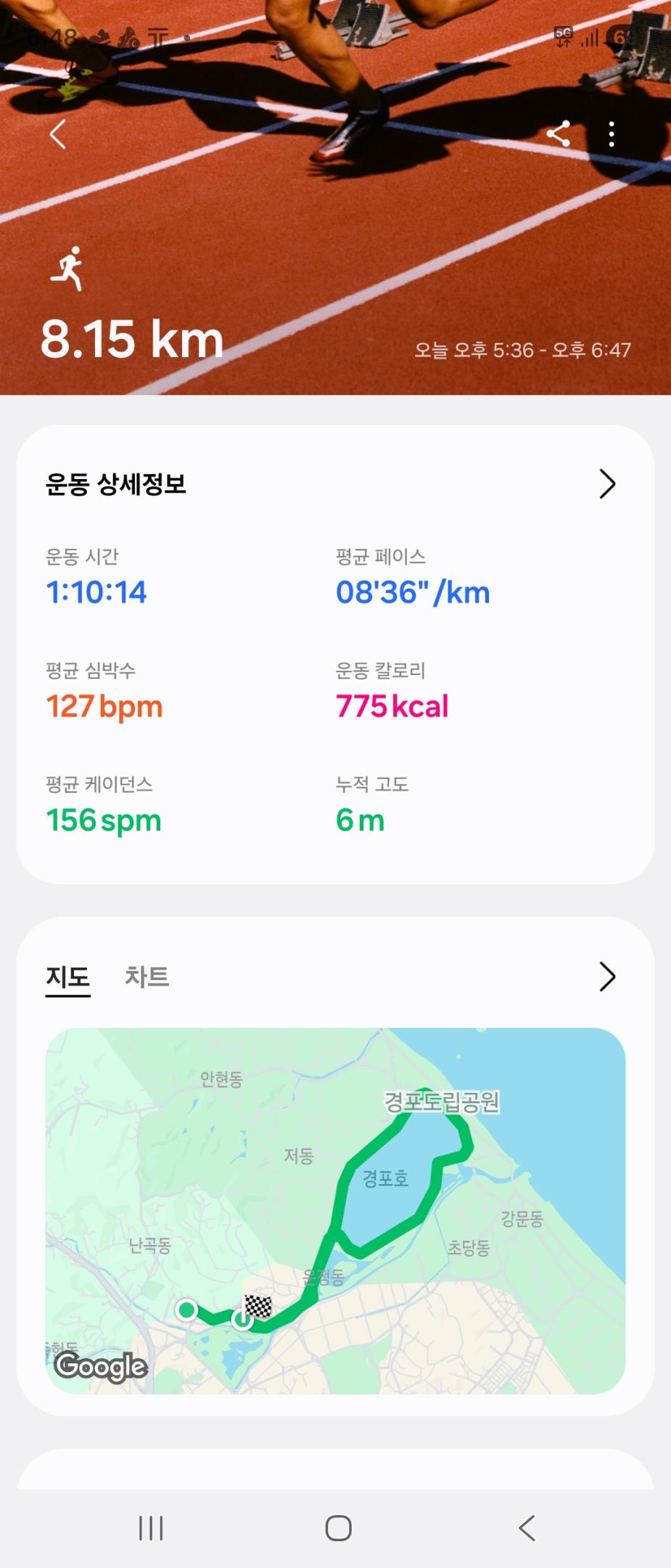Open recent apps from navigation bar
This screenshot has height=1568, width=671.
pyautogui.click(x=151, y=1528)
